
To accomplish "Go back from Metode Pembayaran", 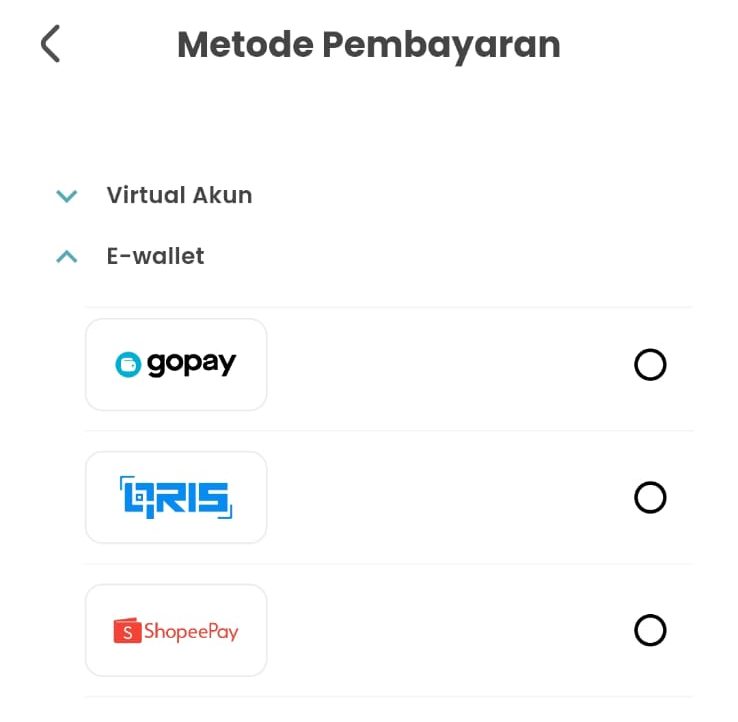I will pos(51,44).
